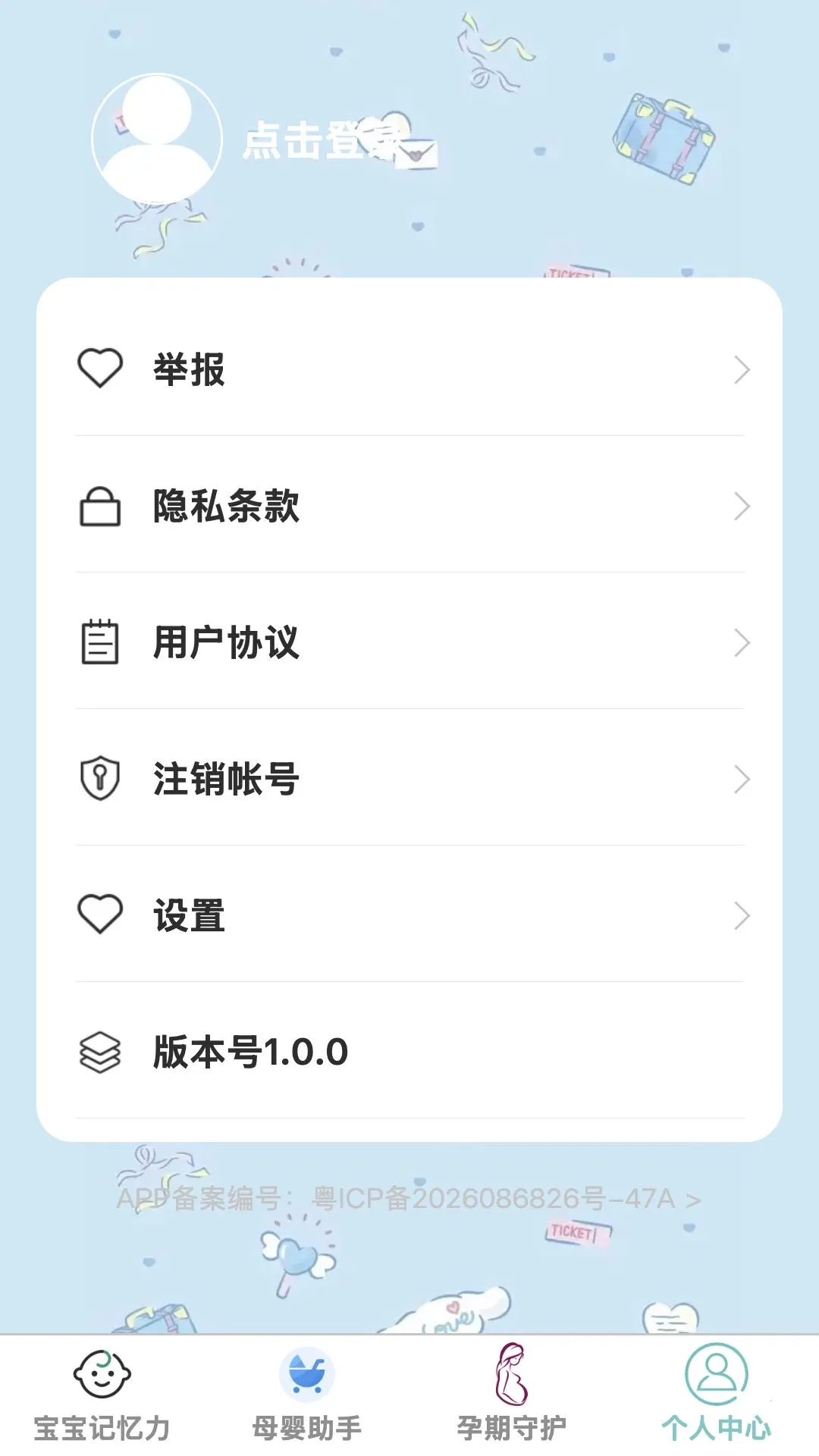Switch to the 母婴助手 tab
Screen dimensions: 819x1456
pos(307,1395)
